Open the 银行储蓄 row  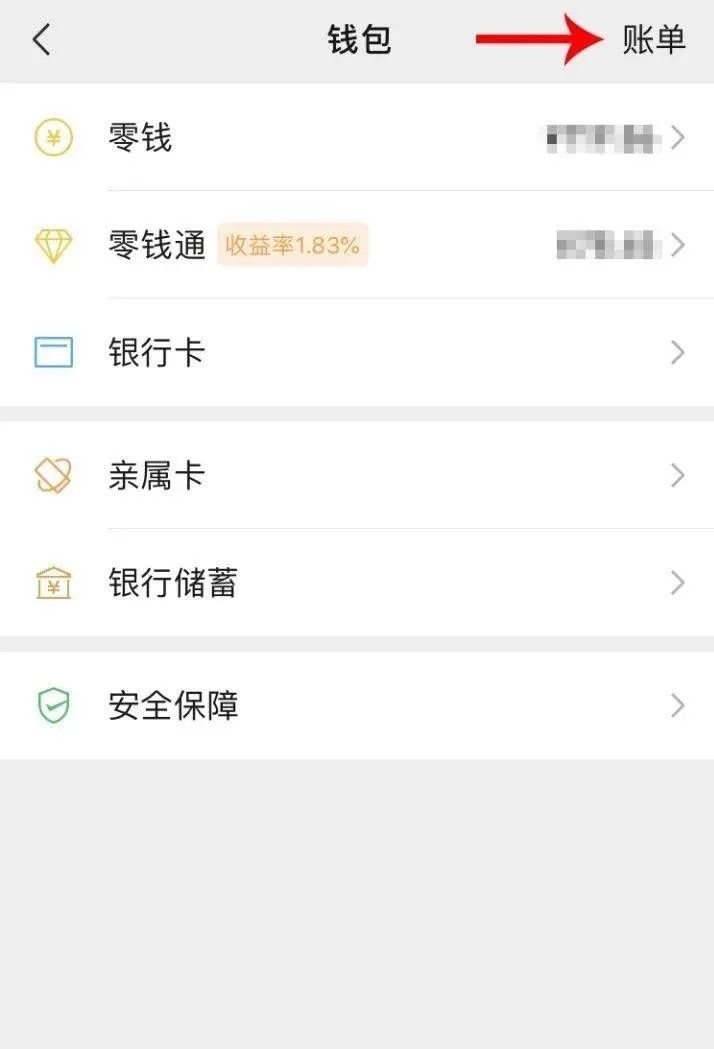tap(357, 583)
